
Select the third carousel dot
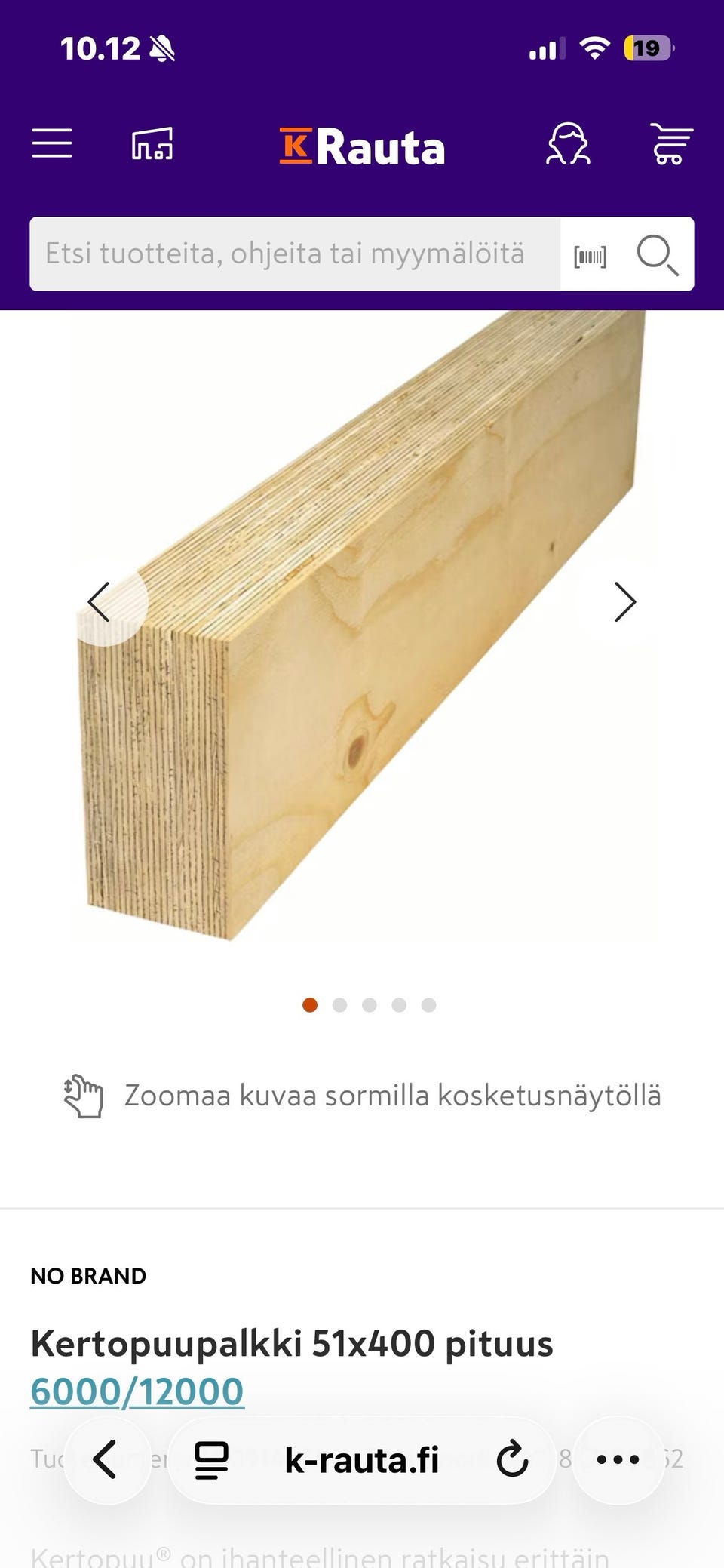[369, 1004]
